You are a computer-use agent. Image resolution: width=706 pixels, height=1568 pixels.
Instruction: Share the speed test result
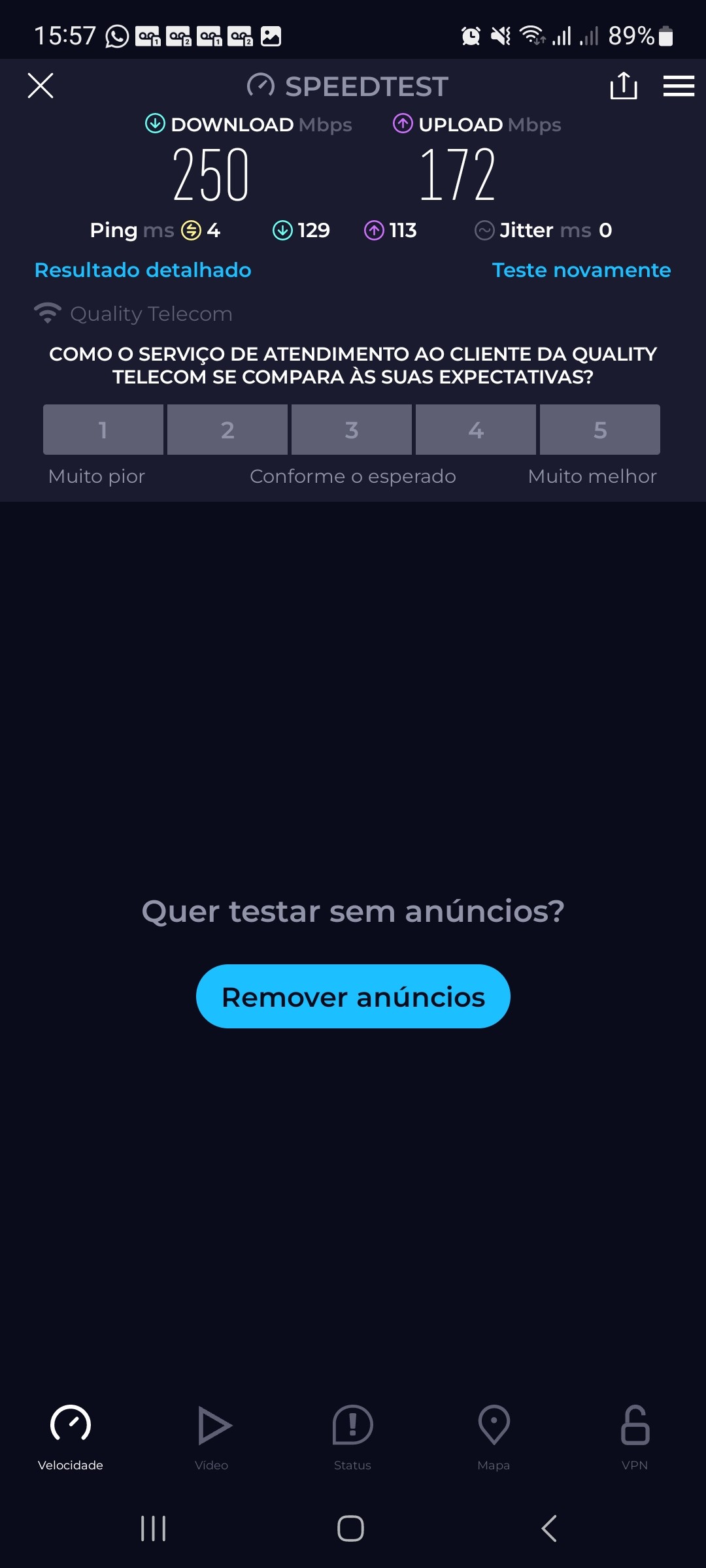pyautogui.click(x=623, y=86)
